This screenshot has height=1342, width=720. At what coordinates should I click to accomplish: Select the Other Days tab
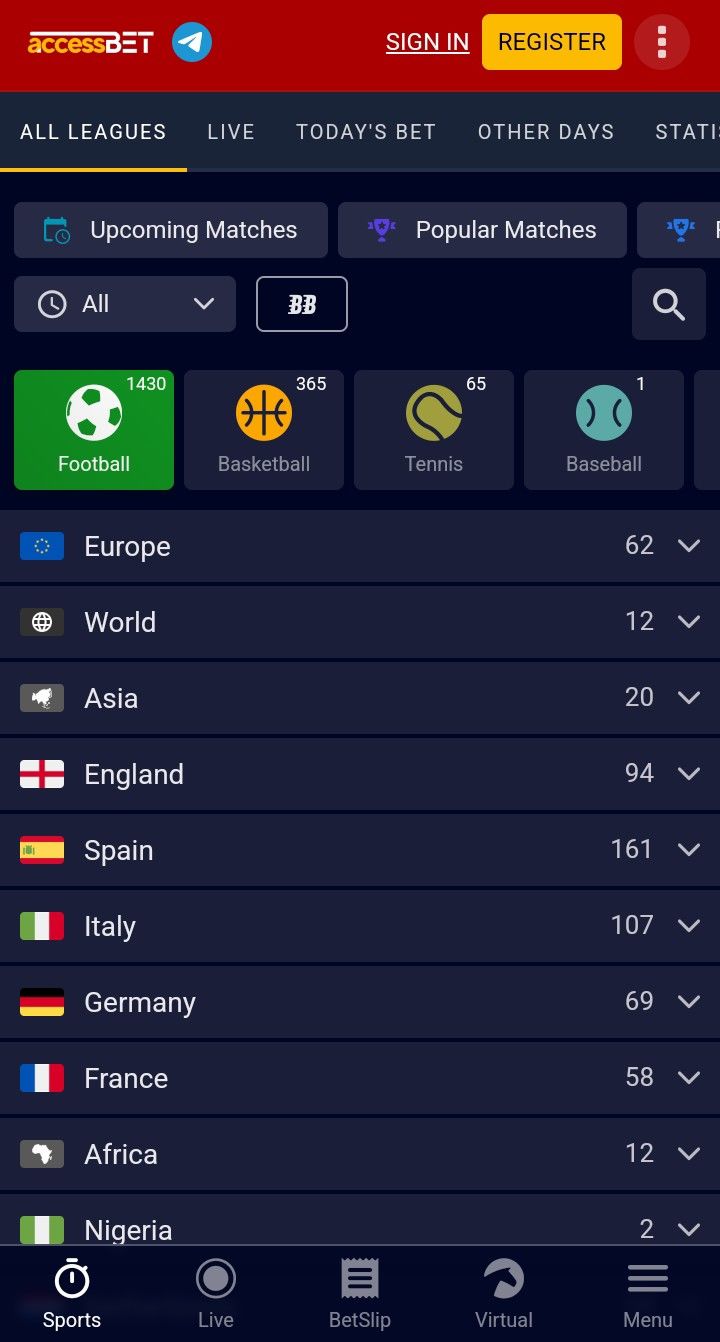[546, 132]
